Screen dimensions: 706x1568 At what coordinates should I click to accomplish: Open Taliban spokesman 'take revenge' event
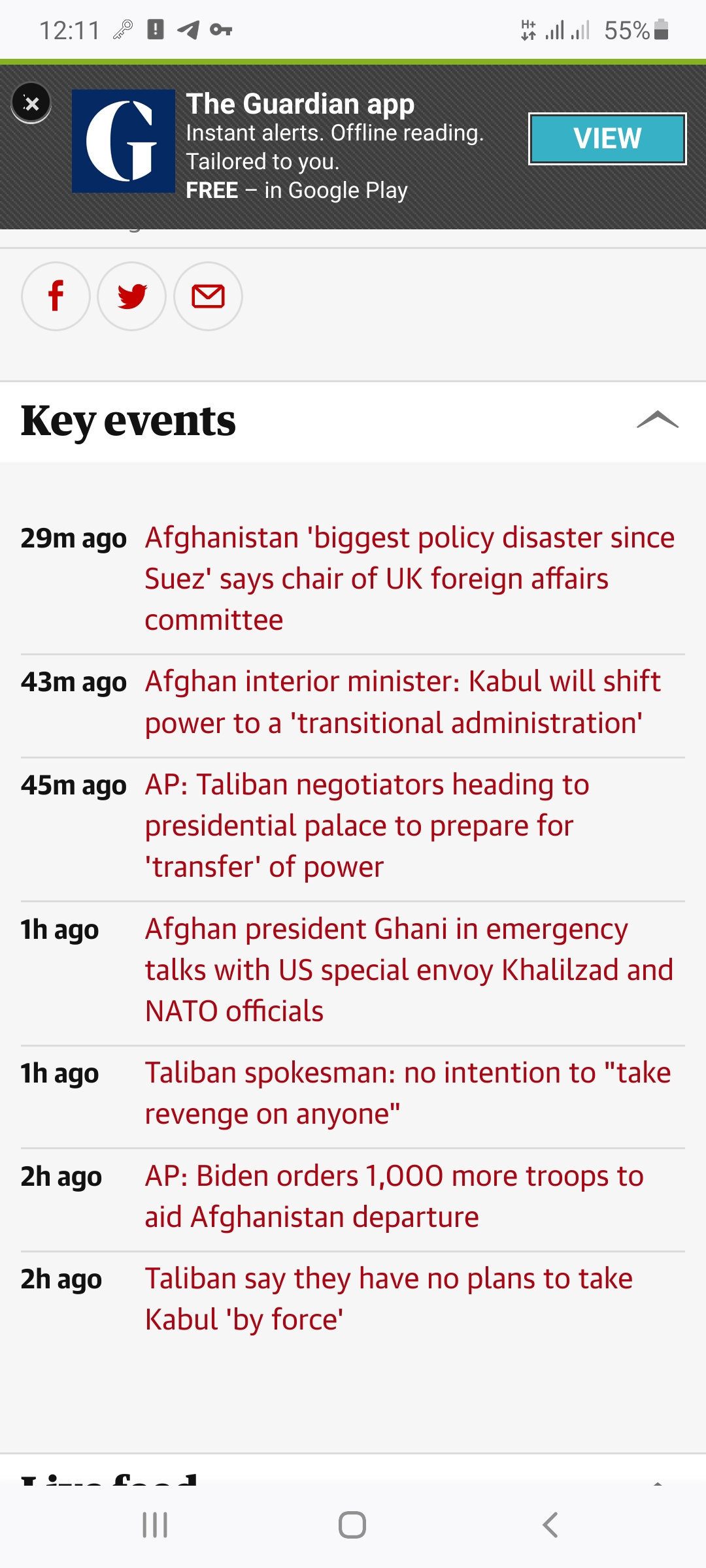click(408, 1094)
